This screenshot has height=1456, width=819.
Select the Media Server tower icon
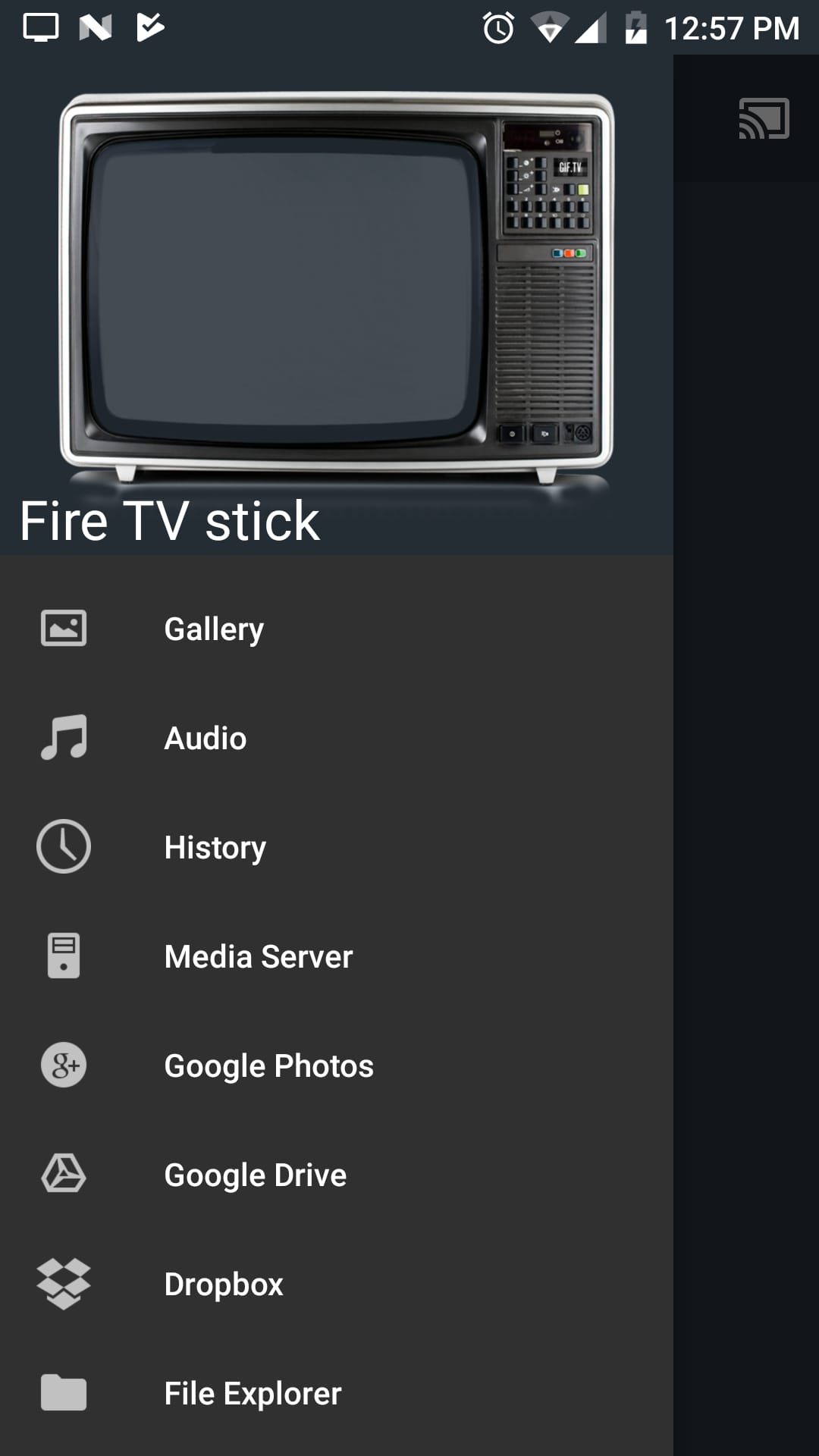pyautogui.click(x=64, y=955)
